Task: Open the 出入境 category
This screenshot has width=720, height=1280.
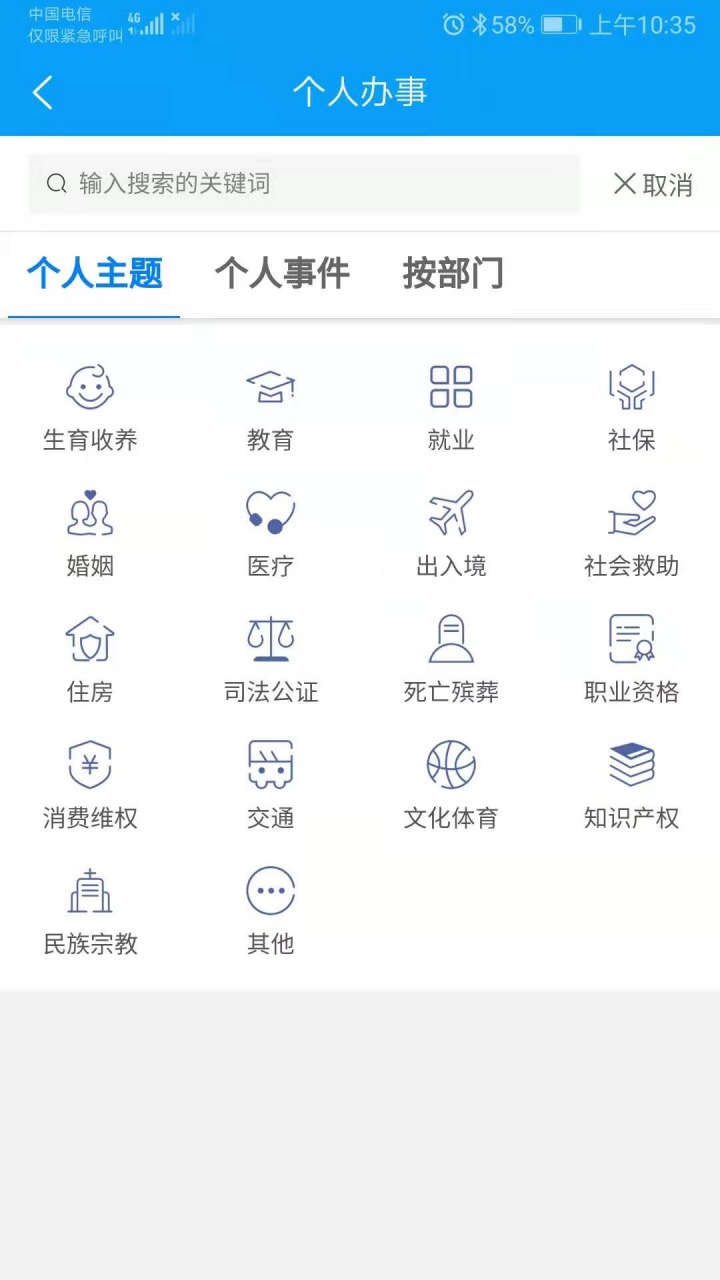Action: pos(451,534)
